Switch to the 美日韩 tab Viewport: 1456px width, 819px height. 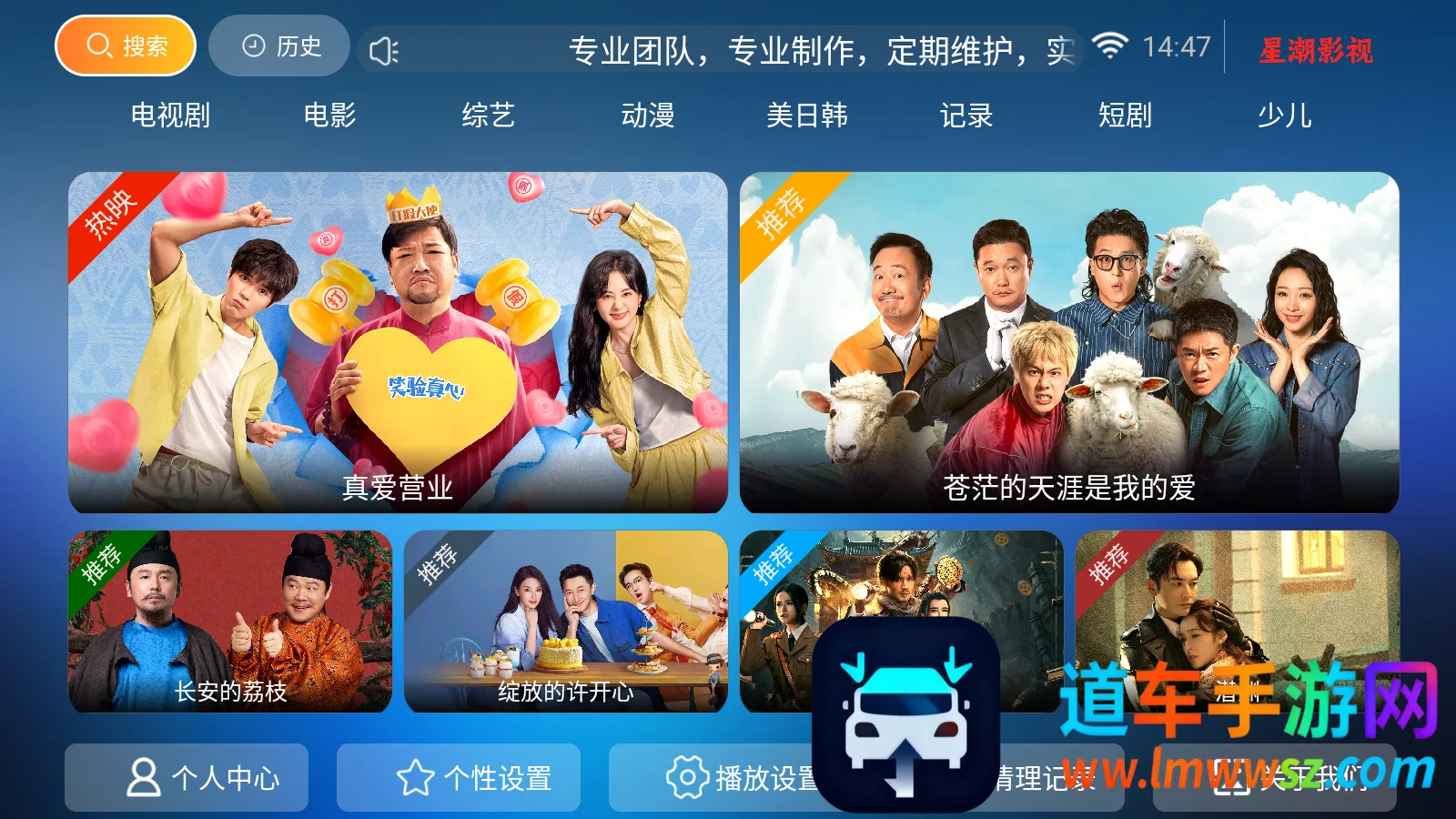(807, 116)
